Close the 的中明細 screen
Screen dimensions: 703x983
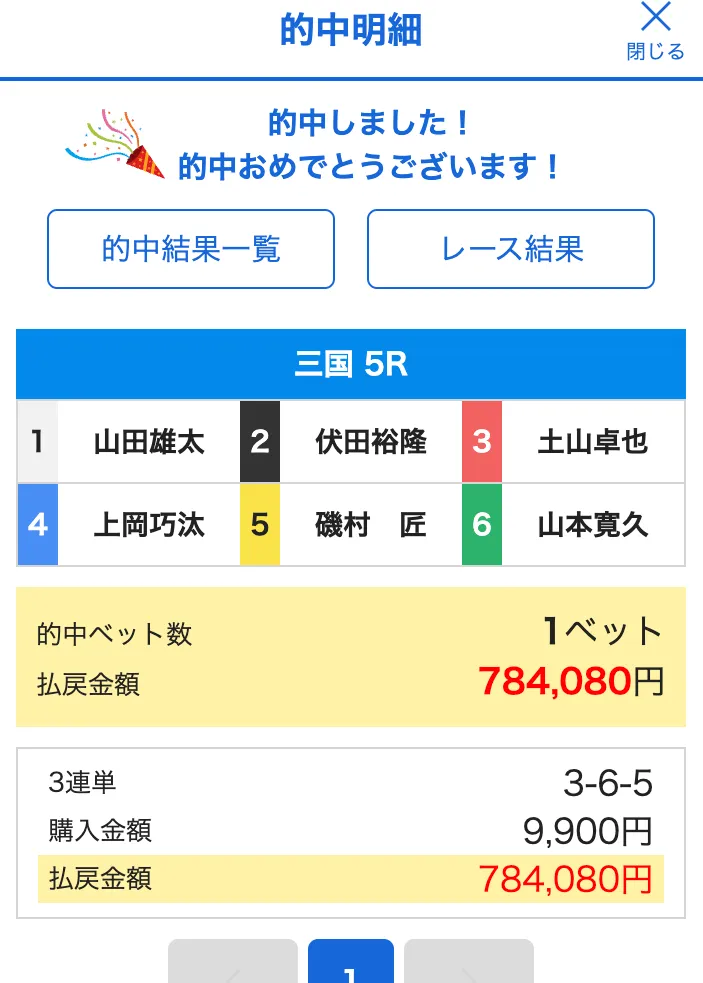tap(655, 31)
